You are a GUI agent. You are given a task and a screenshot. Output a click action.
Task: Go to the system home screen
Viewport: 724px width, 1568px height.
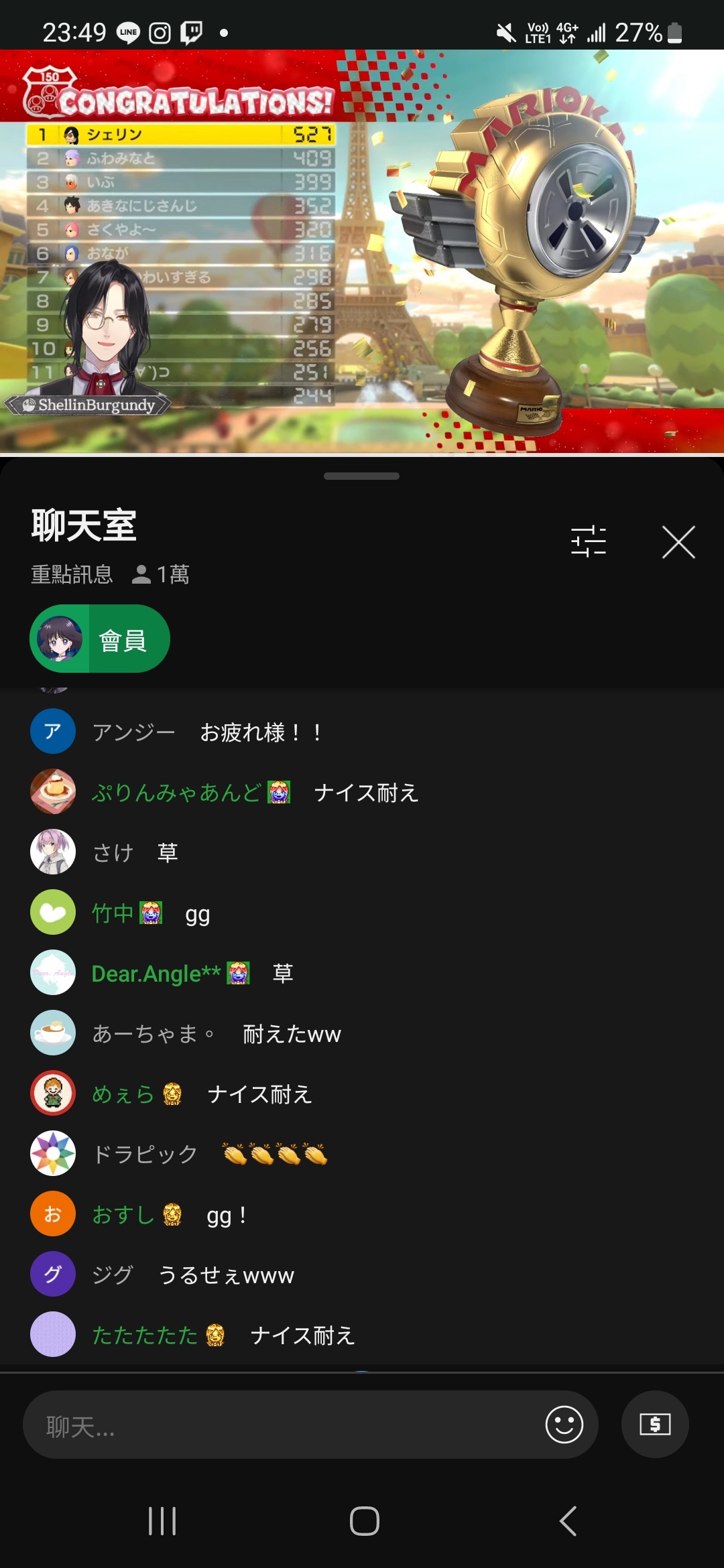[x=364, y=1520]
